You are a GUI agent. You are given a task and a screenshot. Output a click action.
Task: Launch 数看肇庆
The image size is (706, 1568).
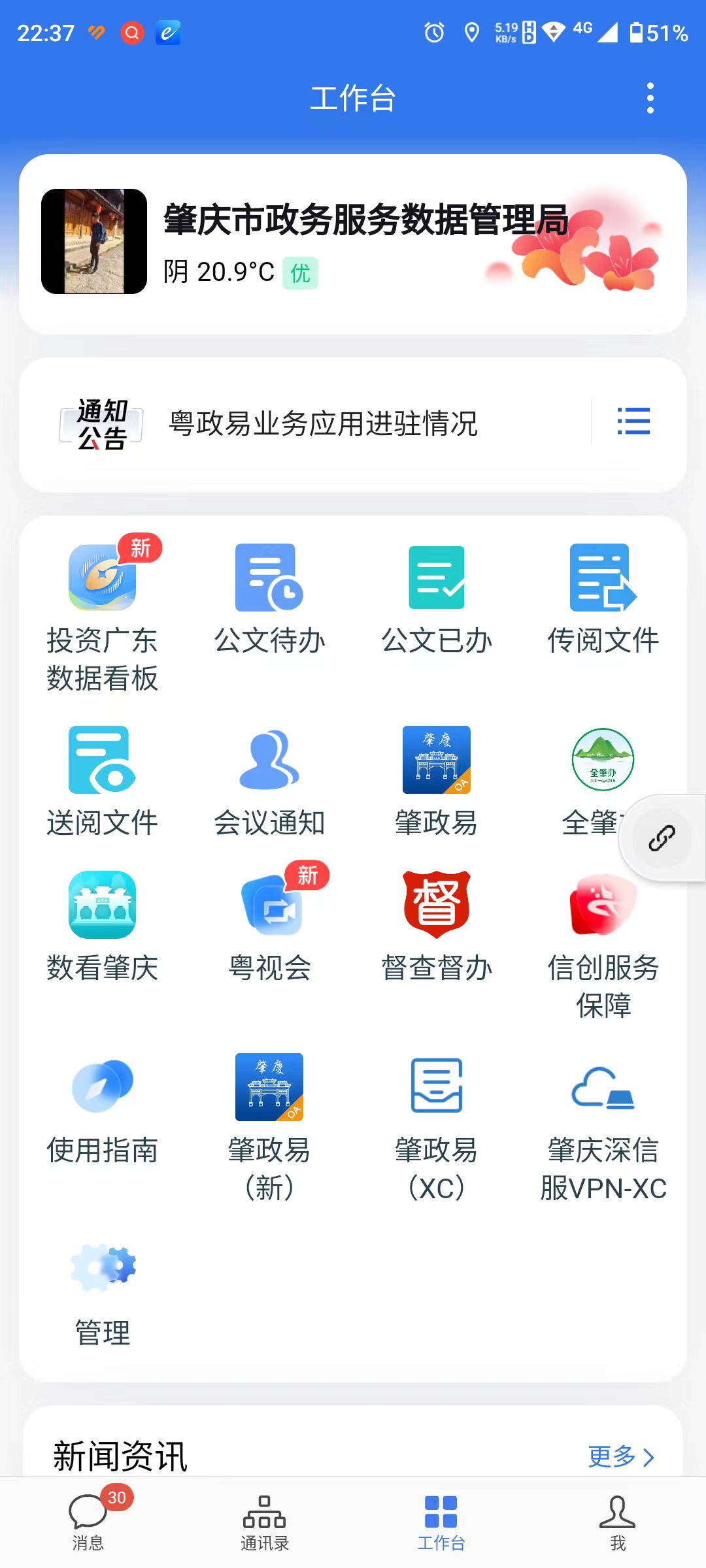coord(103,906)
